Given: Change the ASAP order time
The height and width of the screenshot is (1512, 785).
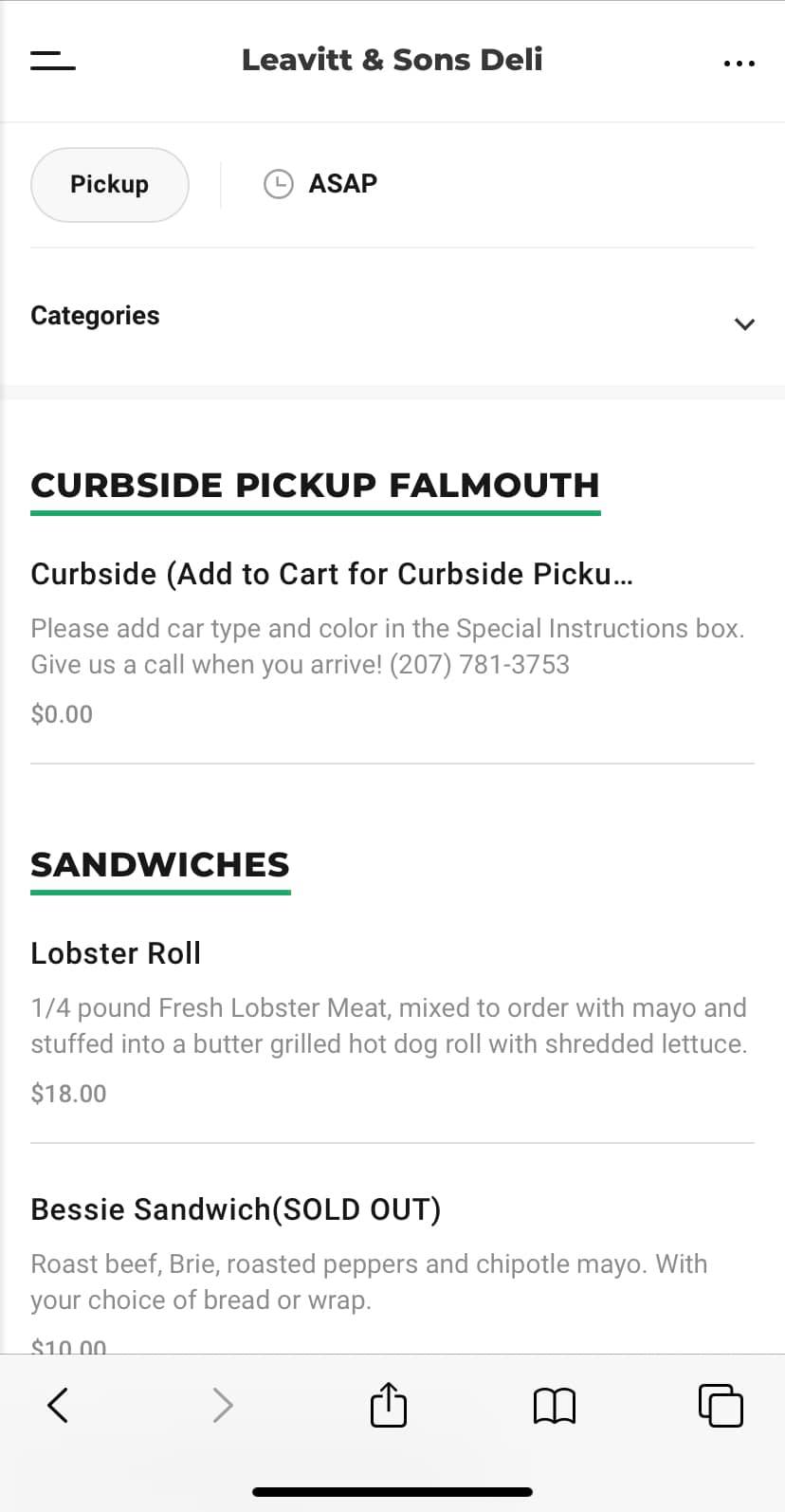Looking at the screenshot, I should [320, 183].
